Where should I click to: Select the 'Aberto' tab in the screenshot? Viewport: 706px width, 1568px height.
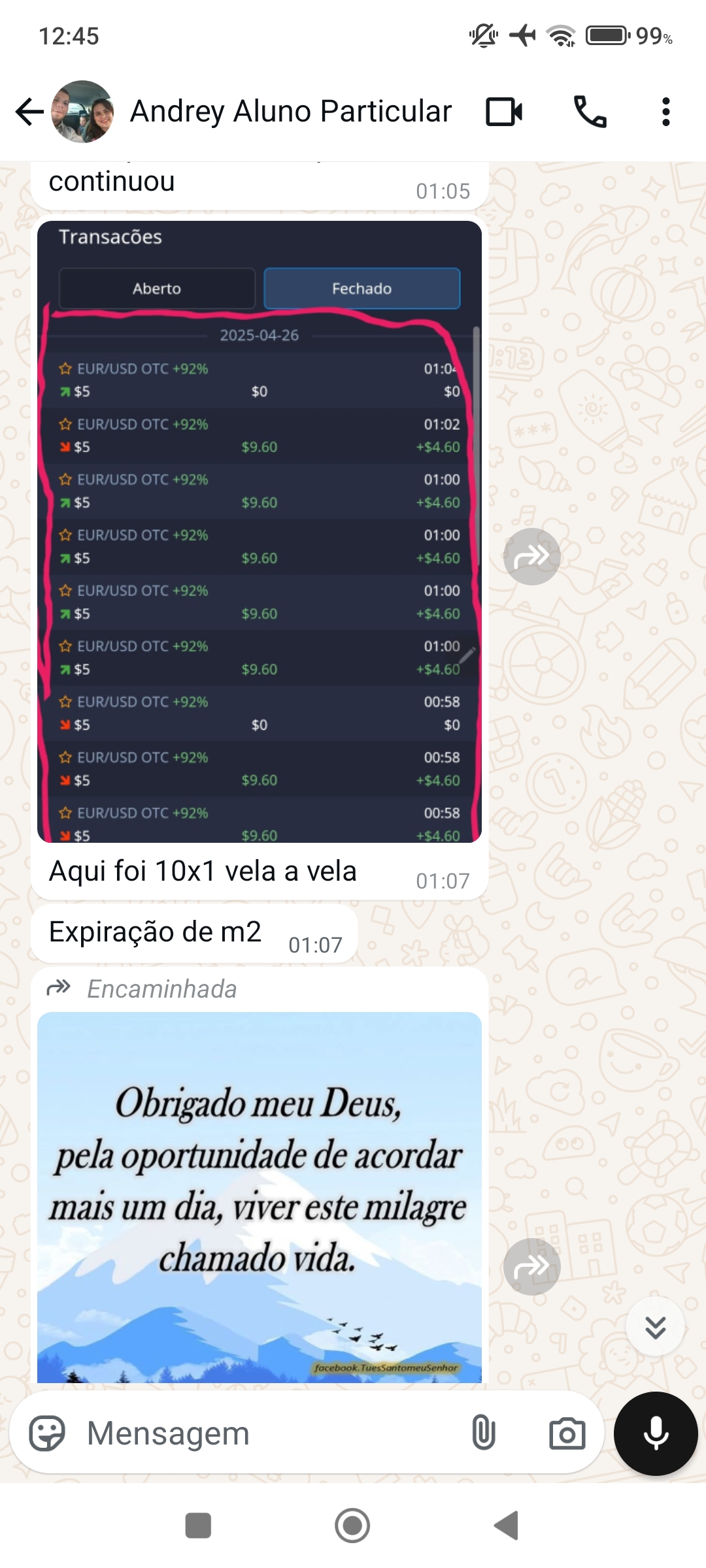(157, 288)
